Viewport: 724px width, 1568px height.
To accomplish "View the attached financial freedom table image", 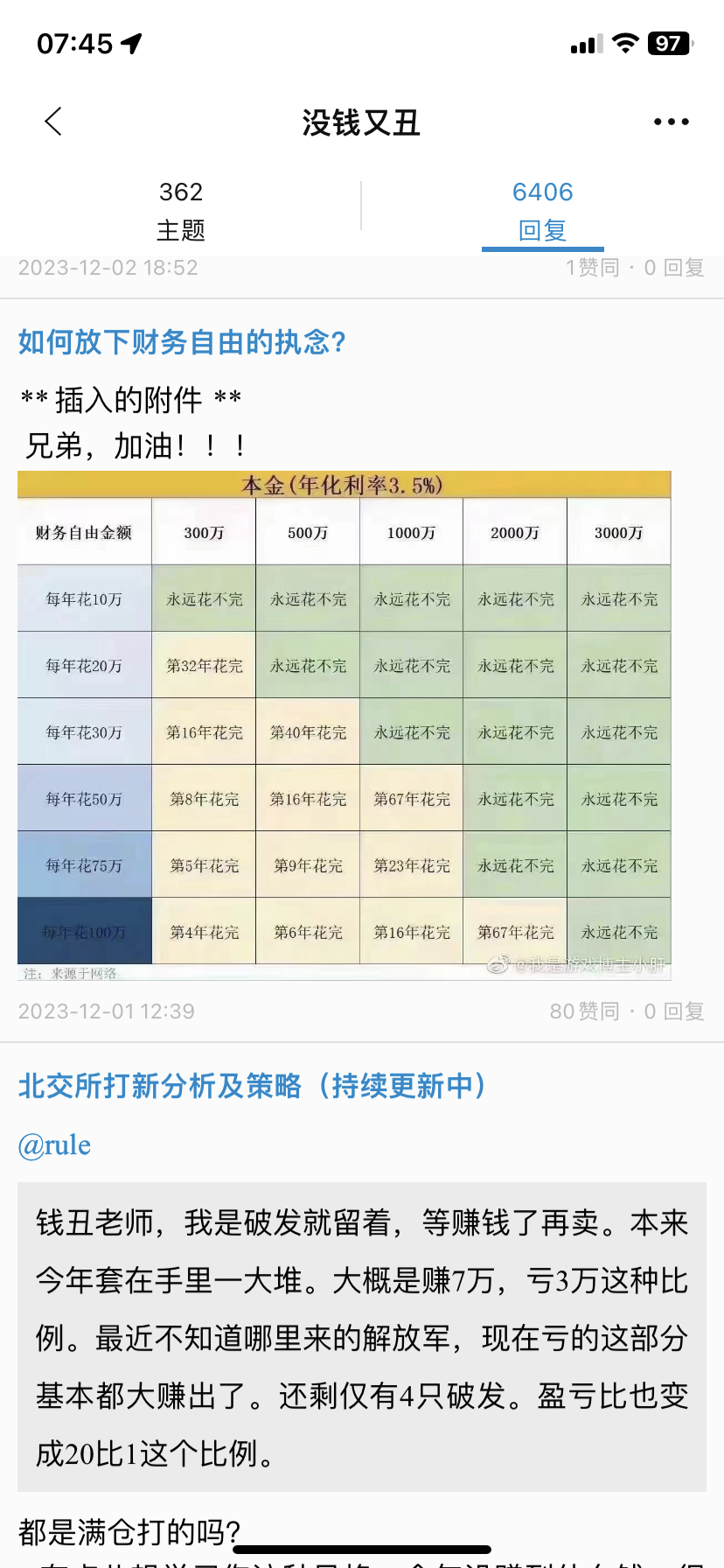I will click(344, 724).
